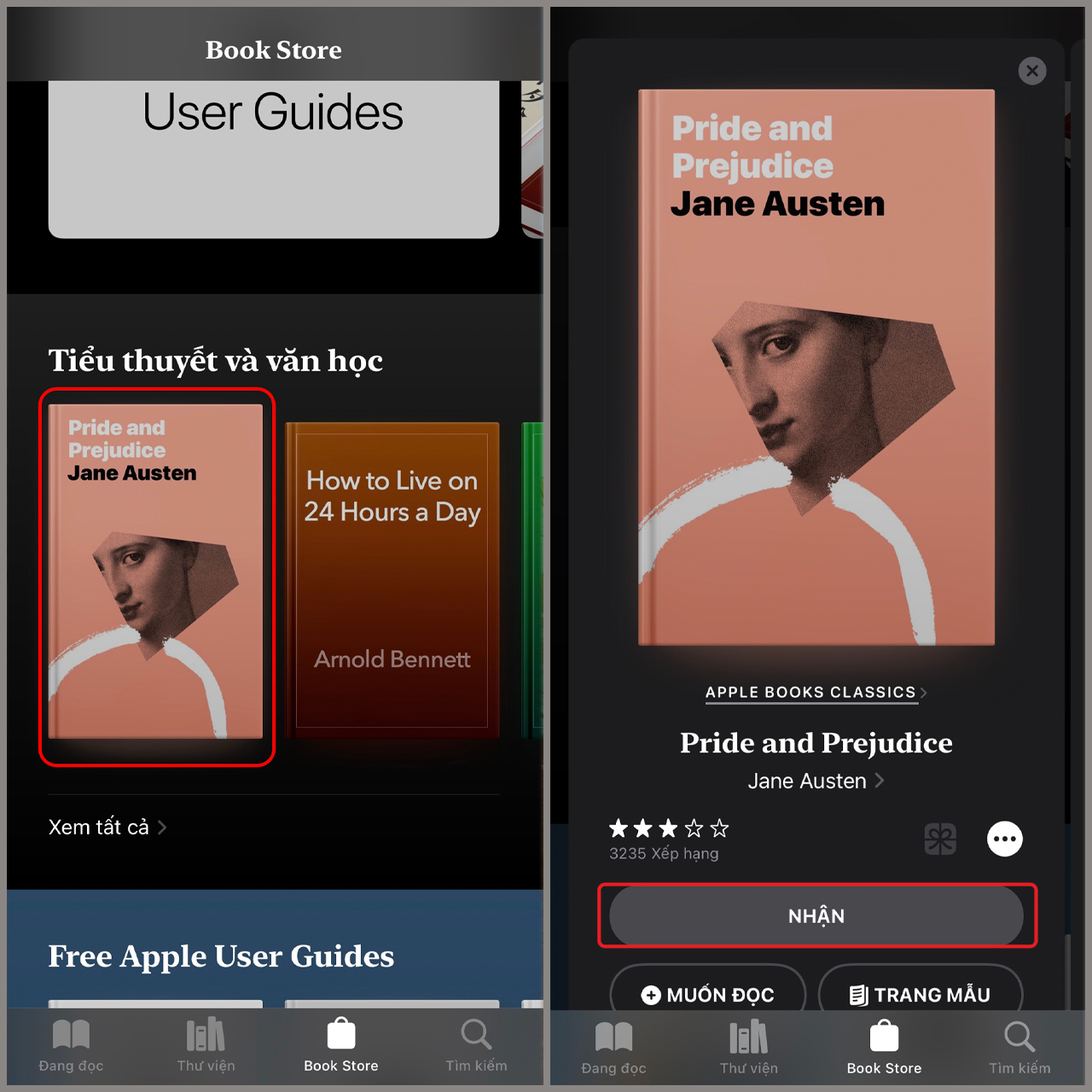Close the Pride and Prejudice detail sheet
The height and width of the screenshot is (1092, 1092).
pos(1031,71)
